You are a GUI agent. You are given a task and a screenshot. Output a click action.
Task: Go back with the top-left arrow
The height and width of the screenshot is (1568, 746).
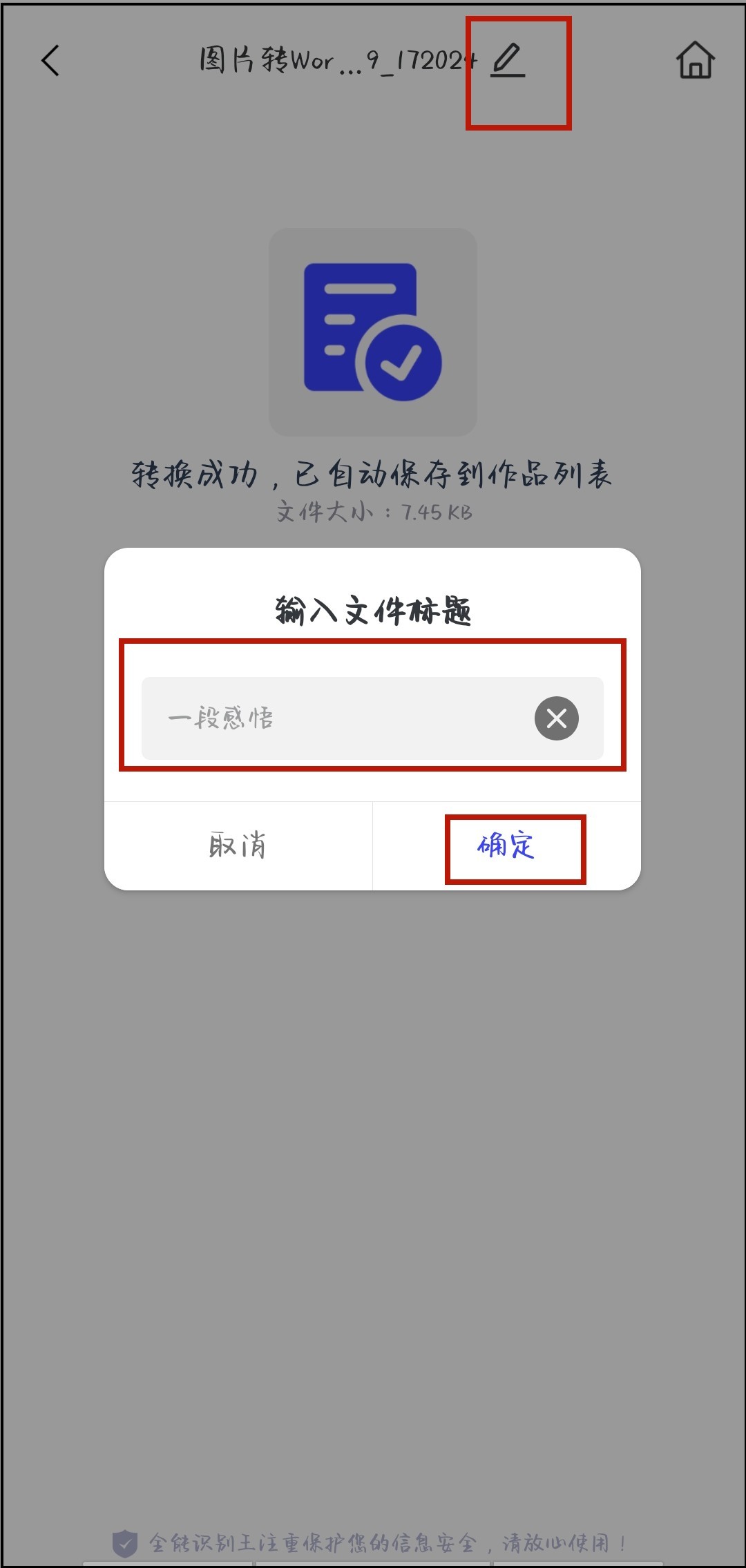click(50, 60)
